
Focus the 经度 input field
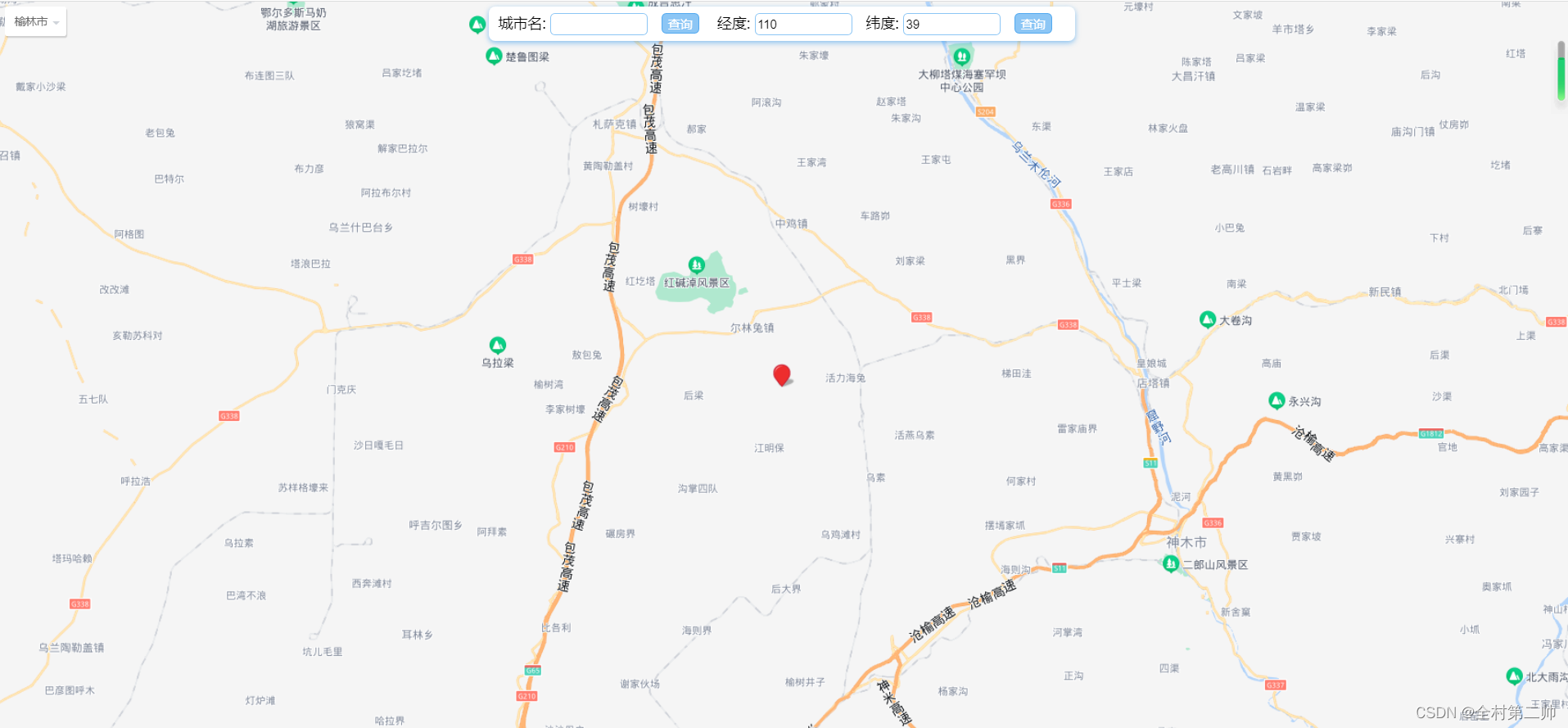[x=802, y=25]
